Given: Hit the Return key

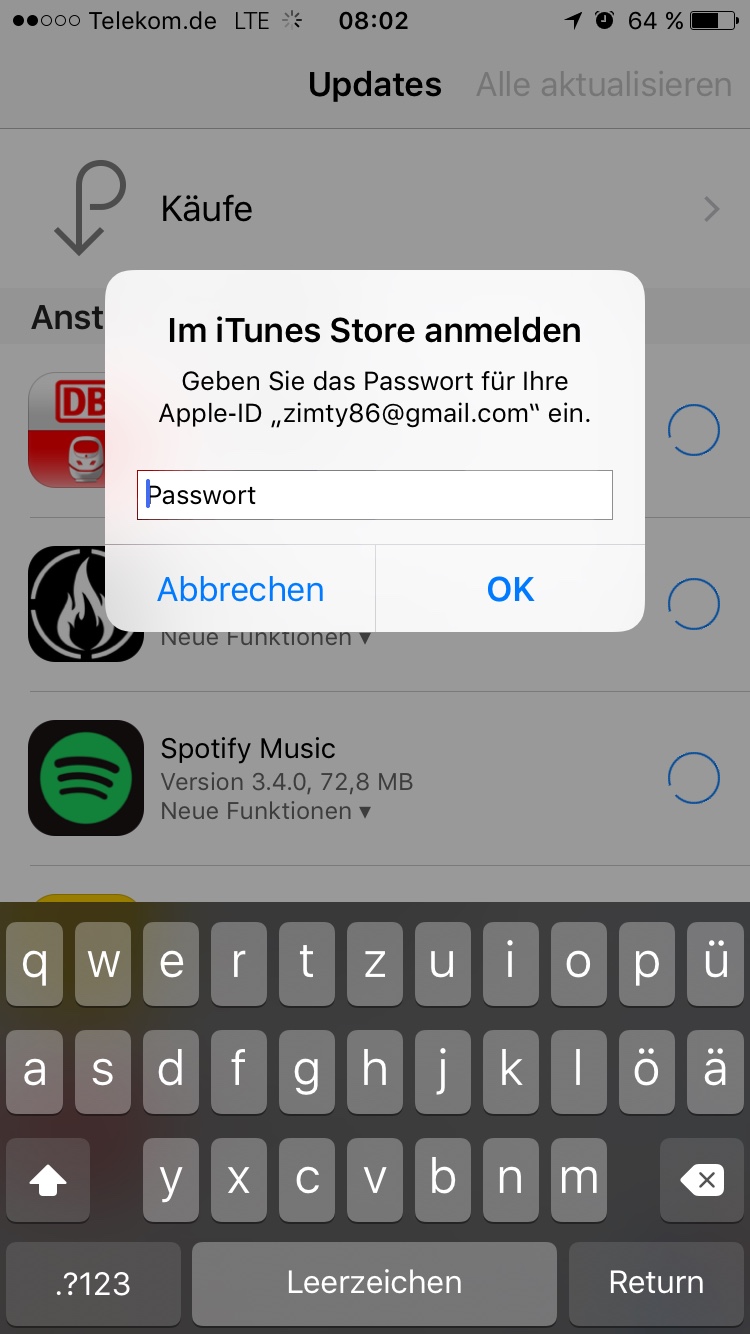Looking at the screenshot, I should coord(656,1283).
